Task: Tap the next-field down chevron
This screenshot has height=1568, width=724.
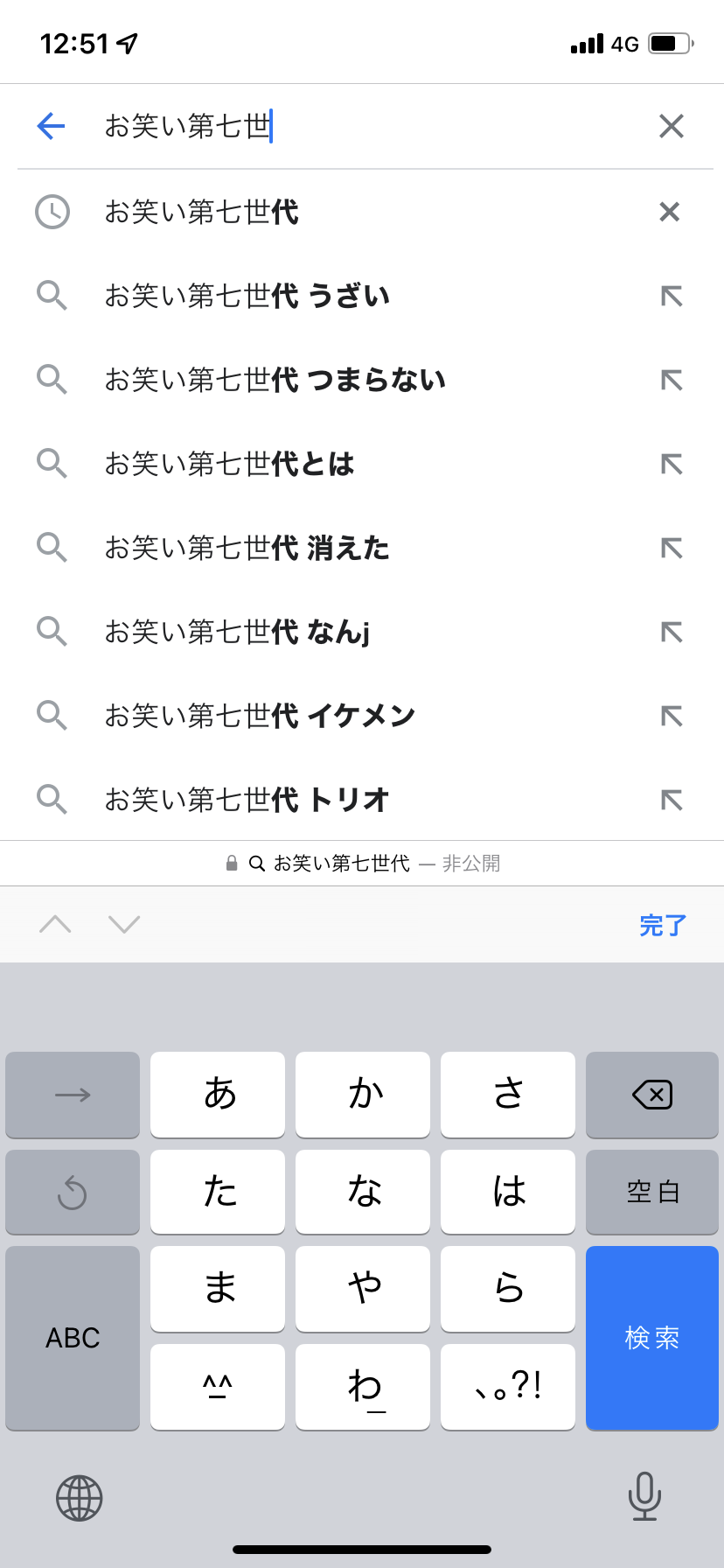Action: pyautogui.click(x=124, y=924)
